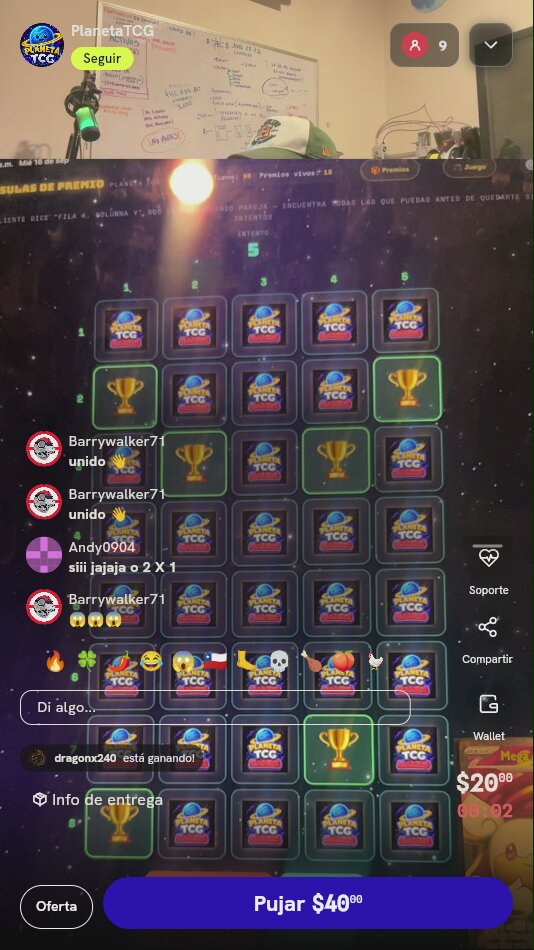
Task: Tap the Di algo chat field
Action: pyautogui.click(x=215, y=707)
